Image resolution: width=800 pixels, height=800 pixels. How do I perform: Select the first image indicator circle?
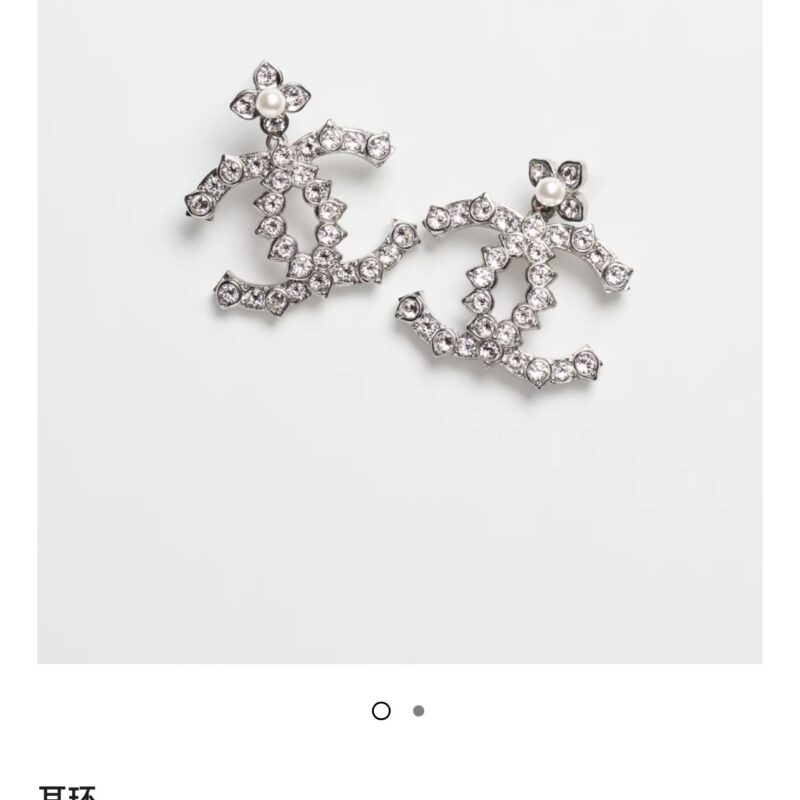tap(381, 711)
